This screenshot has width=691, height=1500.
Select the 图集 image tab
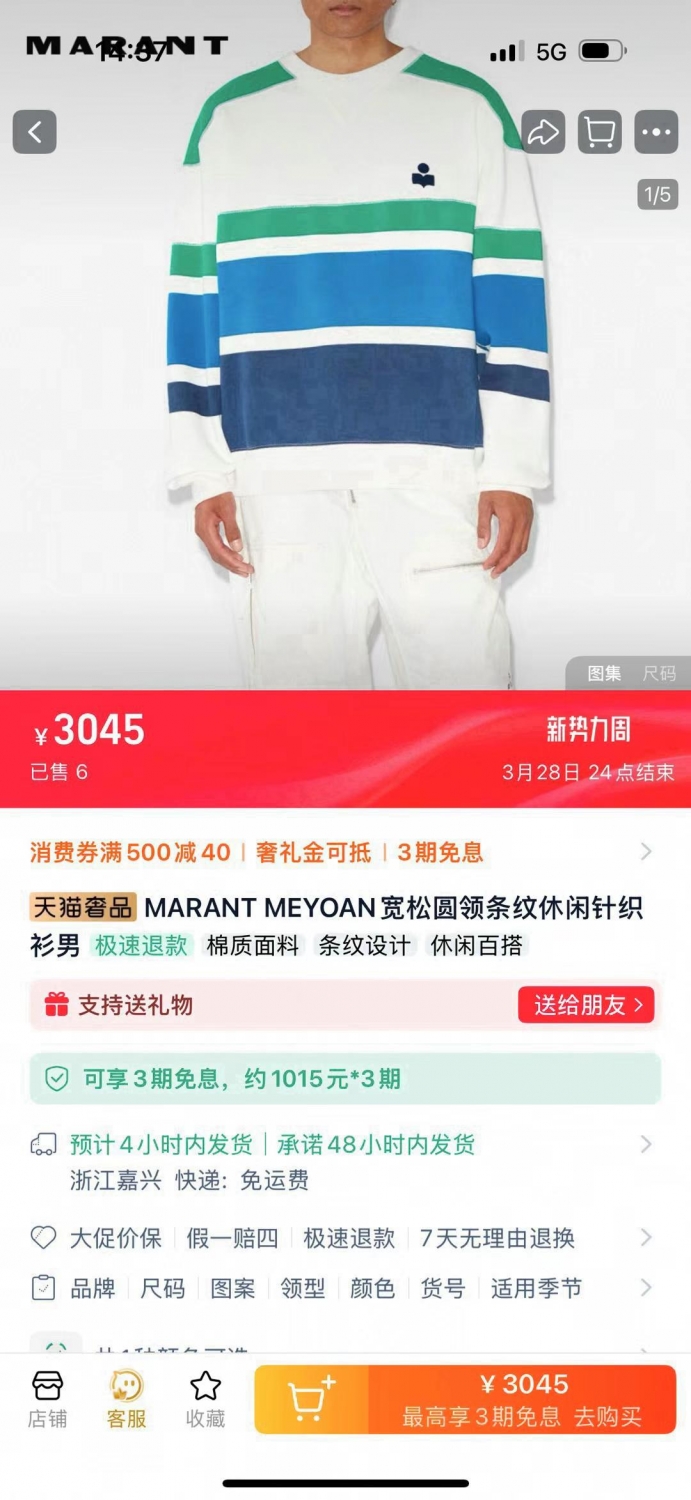pyautogui.click(x=604, y=674)
